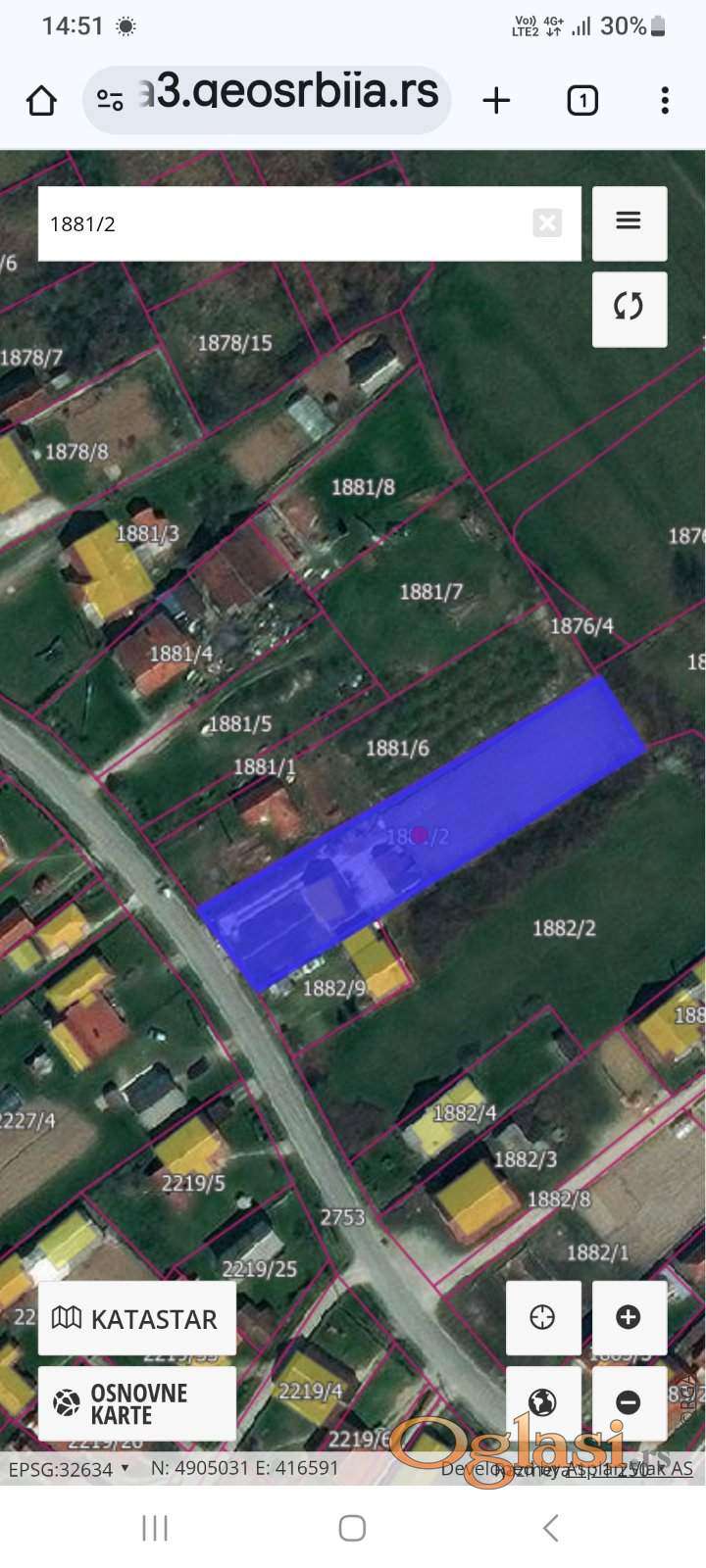The width and height of the screenshot is (706, 1568).
Task: Zoom out on the map
Action: [629, 1403]
